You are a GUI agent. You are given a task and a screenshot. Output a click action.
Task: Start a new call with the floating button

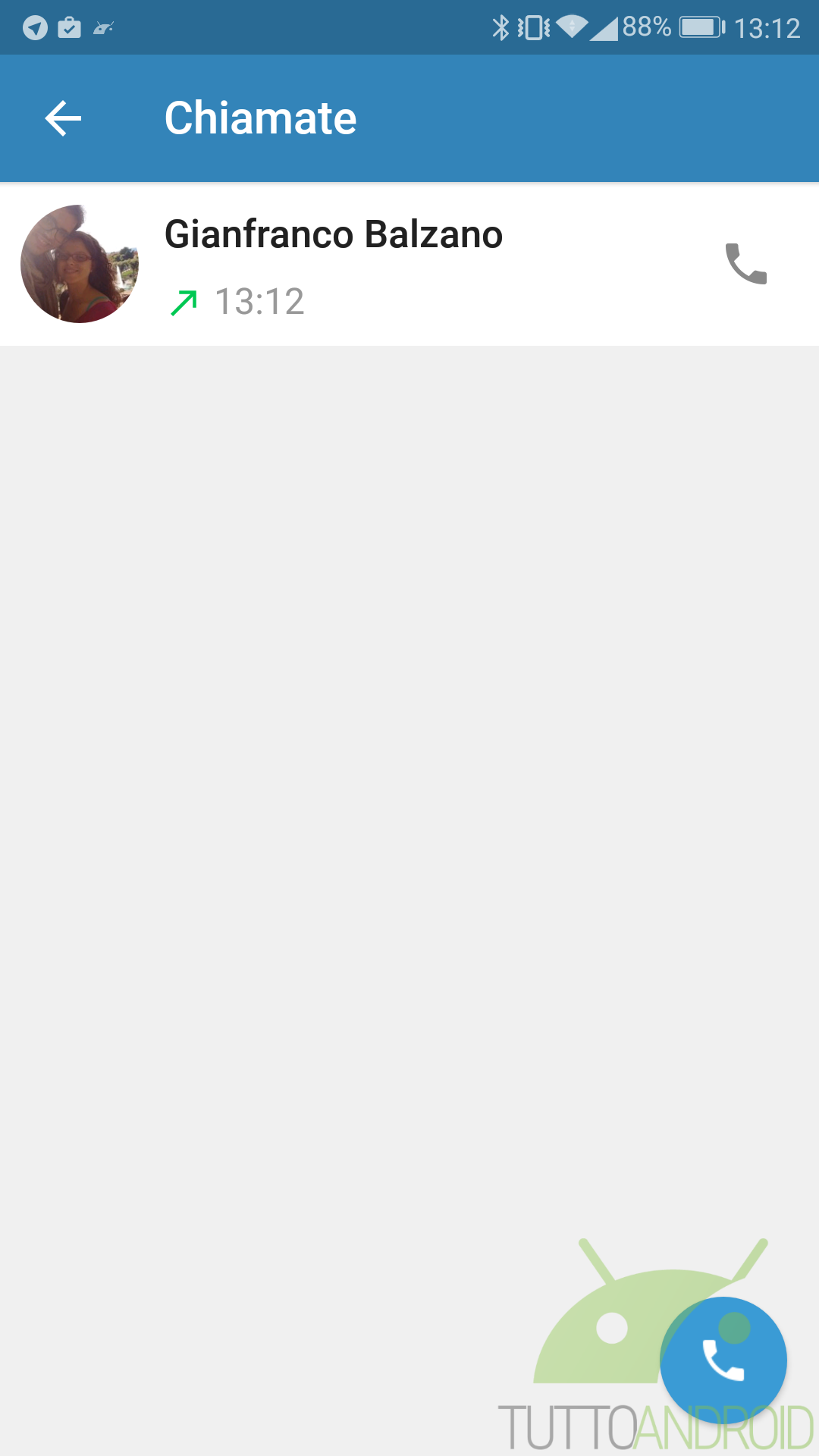[723, 1360]
